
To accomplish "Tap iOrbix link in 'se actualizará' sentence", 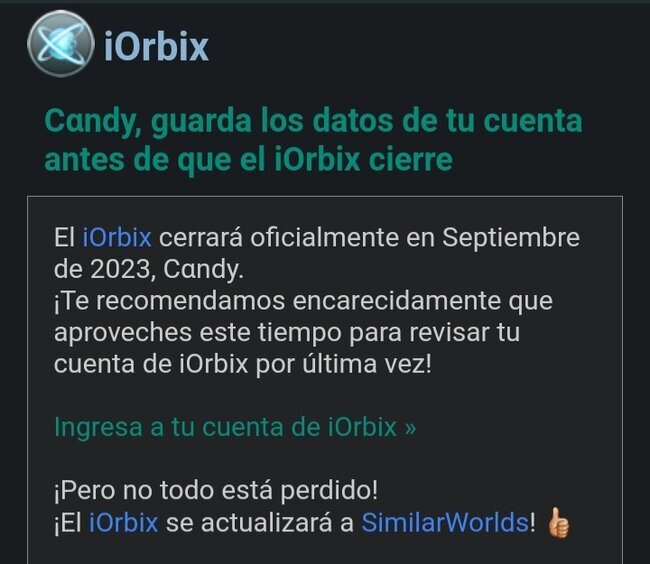I will coord(123,522).
